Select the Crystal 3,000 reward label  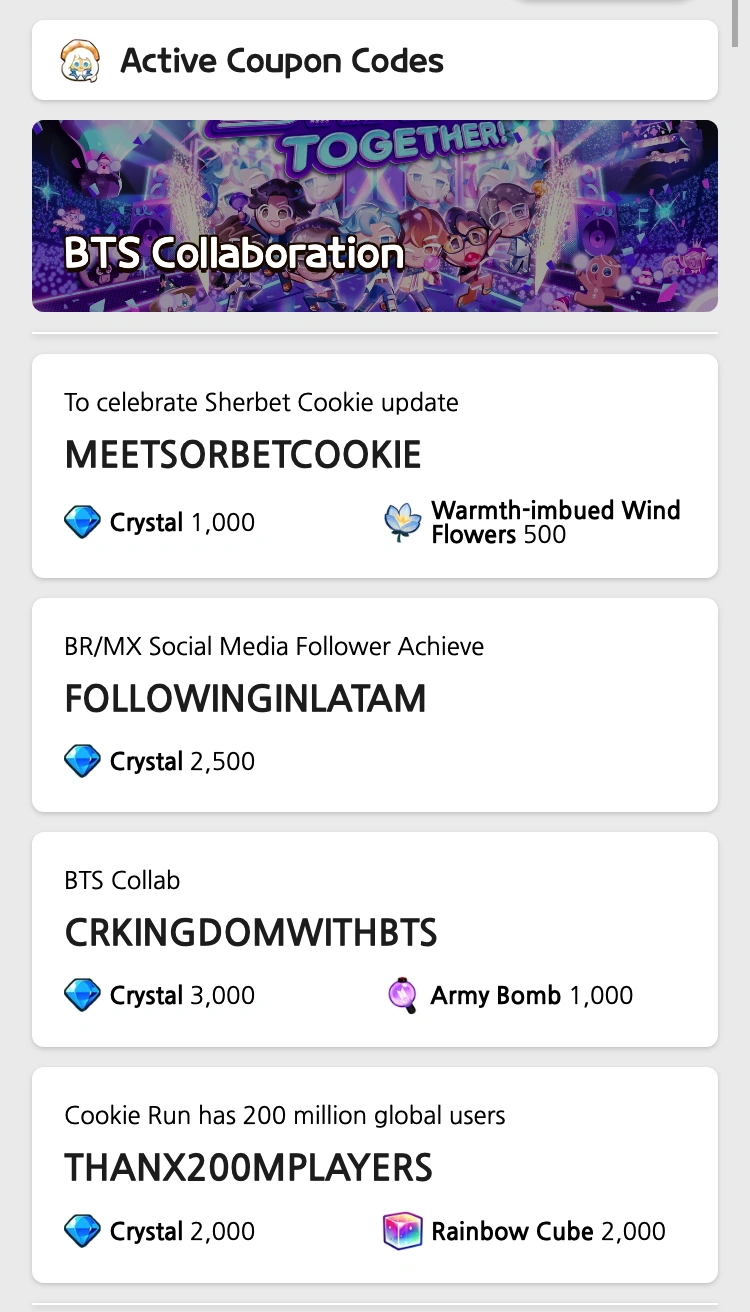pyautogui.click(x=180, y=995)
